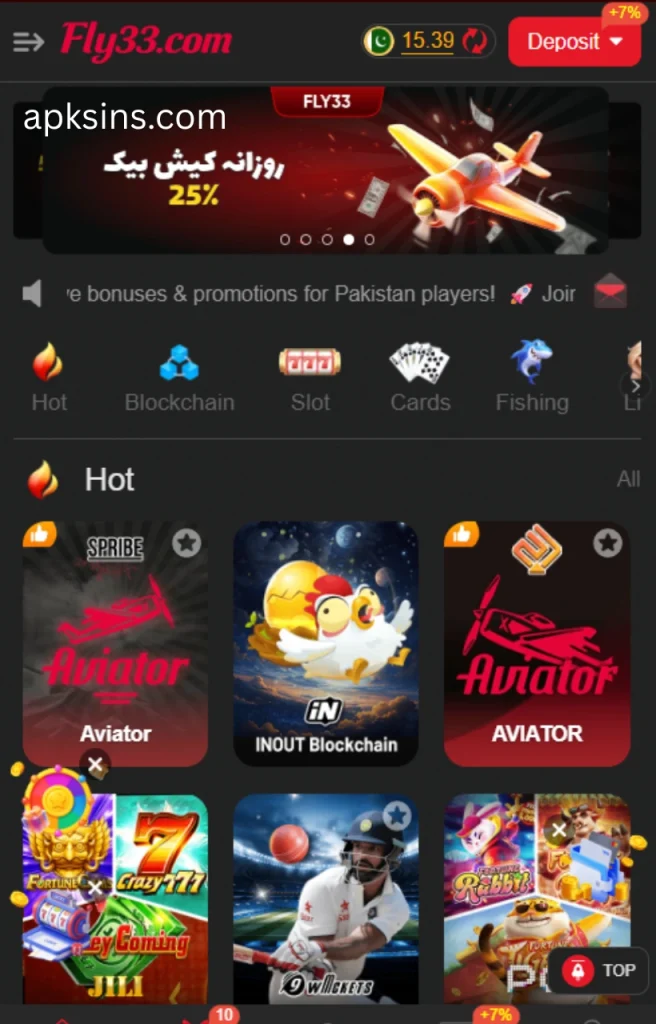Refresh the wallet balance
Viewport: 656px width, 1024px height.
click(475, 42)
